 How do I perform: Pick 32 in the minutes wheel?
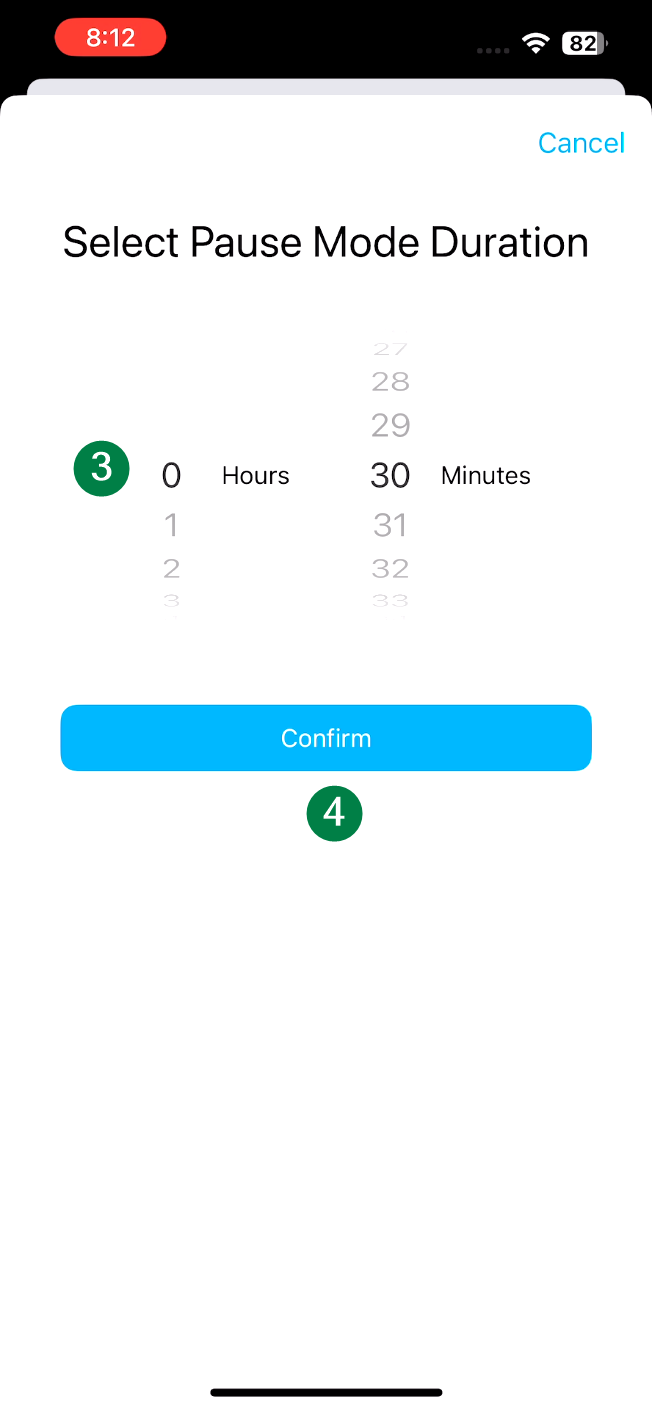coord(390,569)
